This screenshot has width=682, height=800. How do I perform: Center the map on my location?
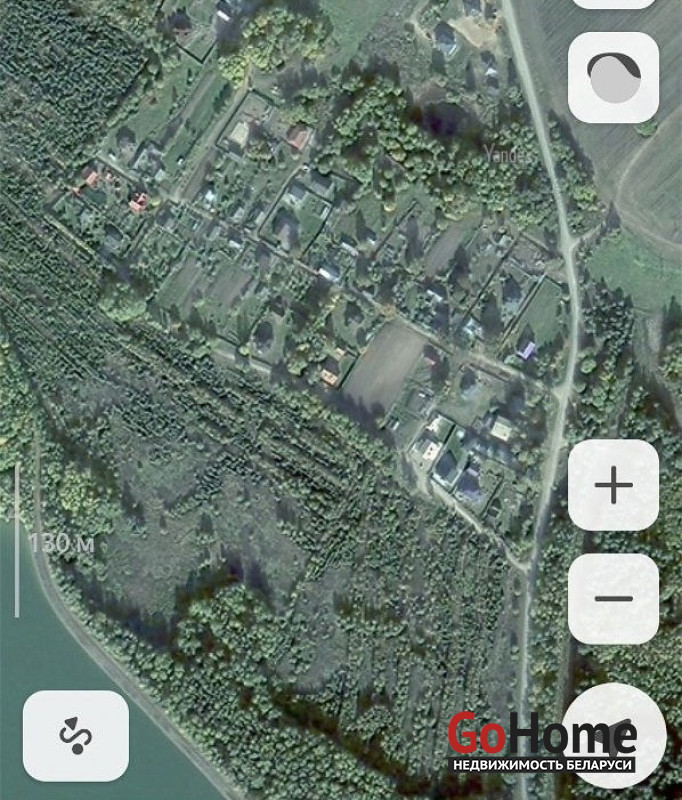614,737
